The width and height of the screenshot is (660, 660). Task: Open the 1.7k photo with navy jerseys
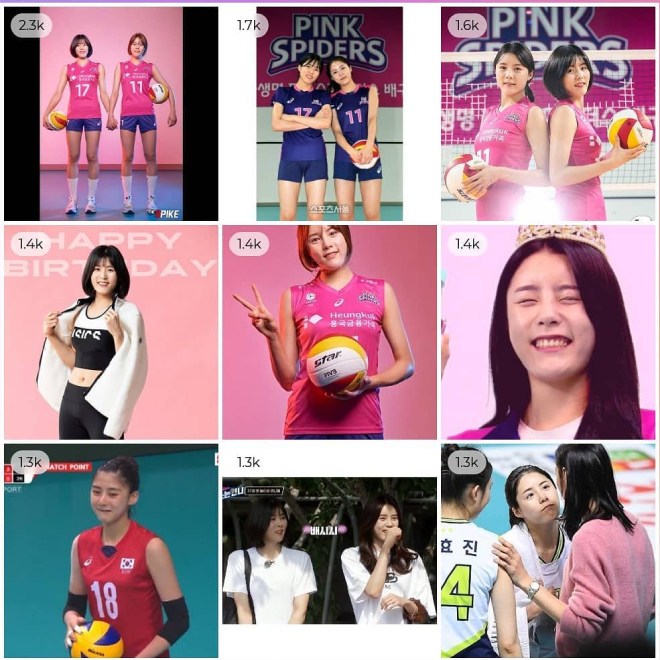tap(329, 114)
